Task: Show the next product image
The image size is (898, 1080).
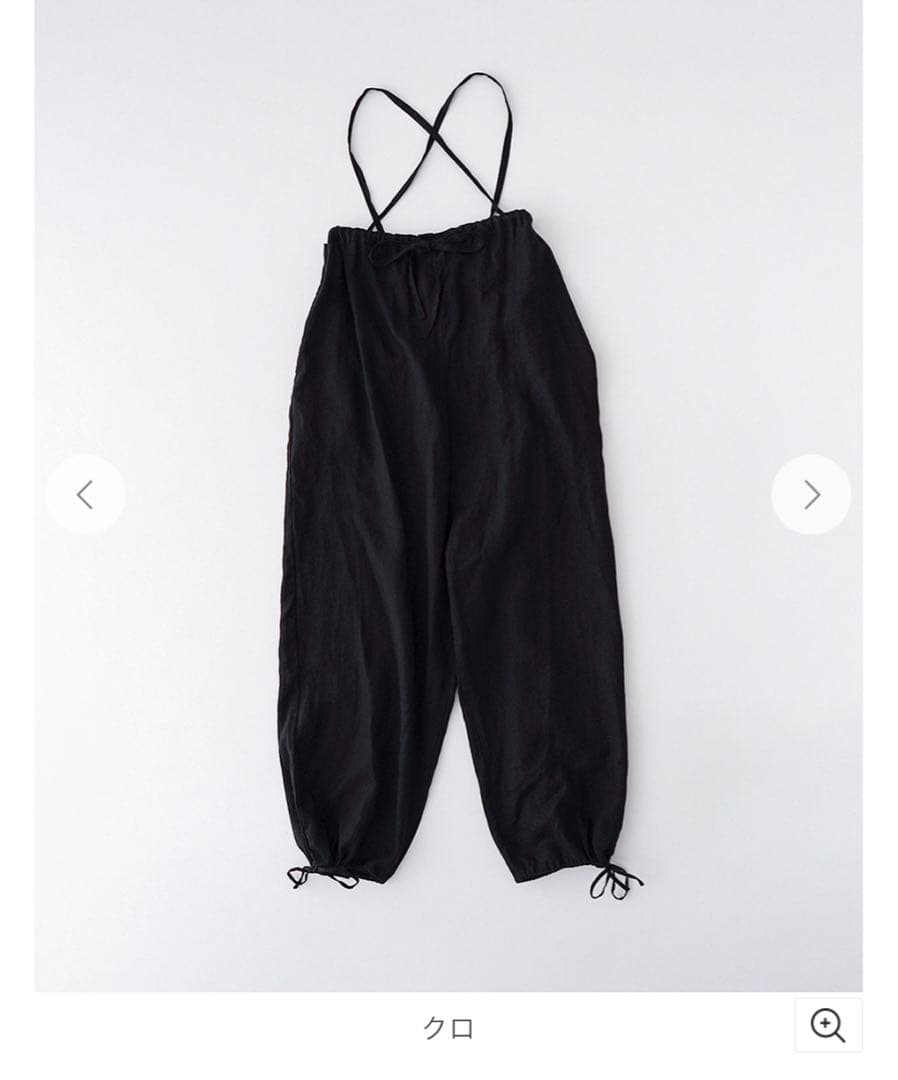Action: 811,494
